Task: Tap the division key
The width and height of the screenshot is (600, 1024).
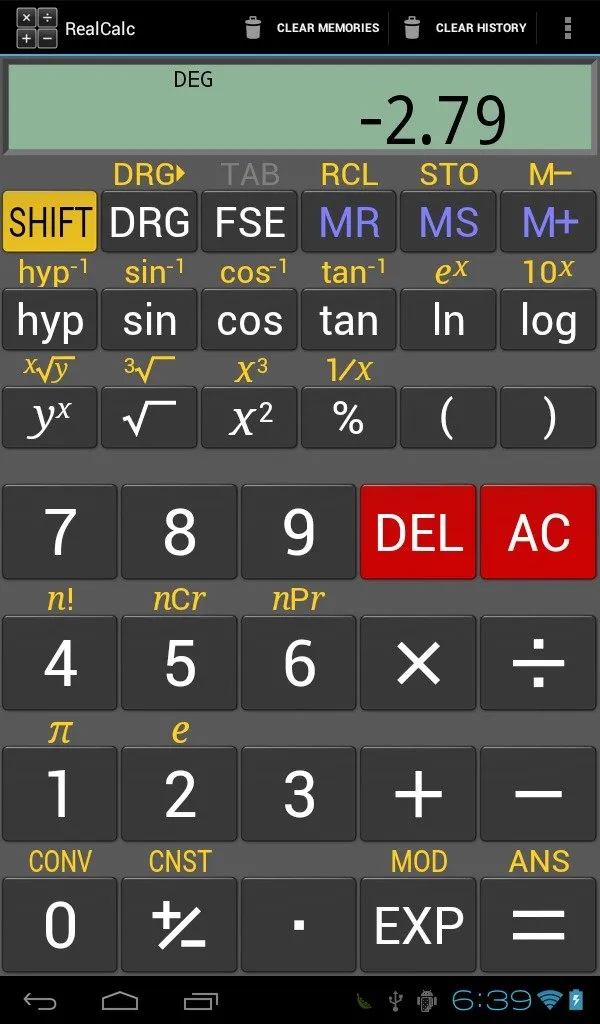Action: (539, 663)
